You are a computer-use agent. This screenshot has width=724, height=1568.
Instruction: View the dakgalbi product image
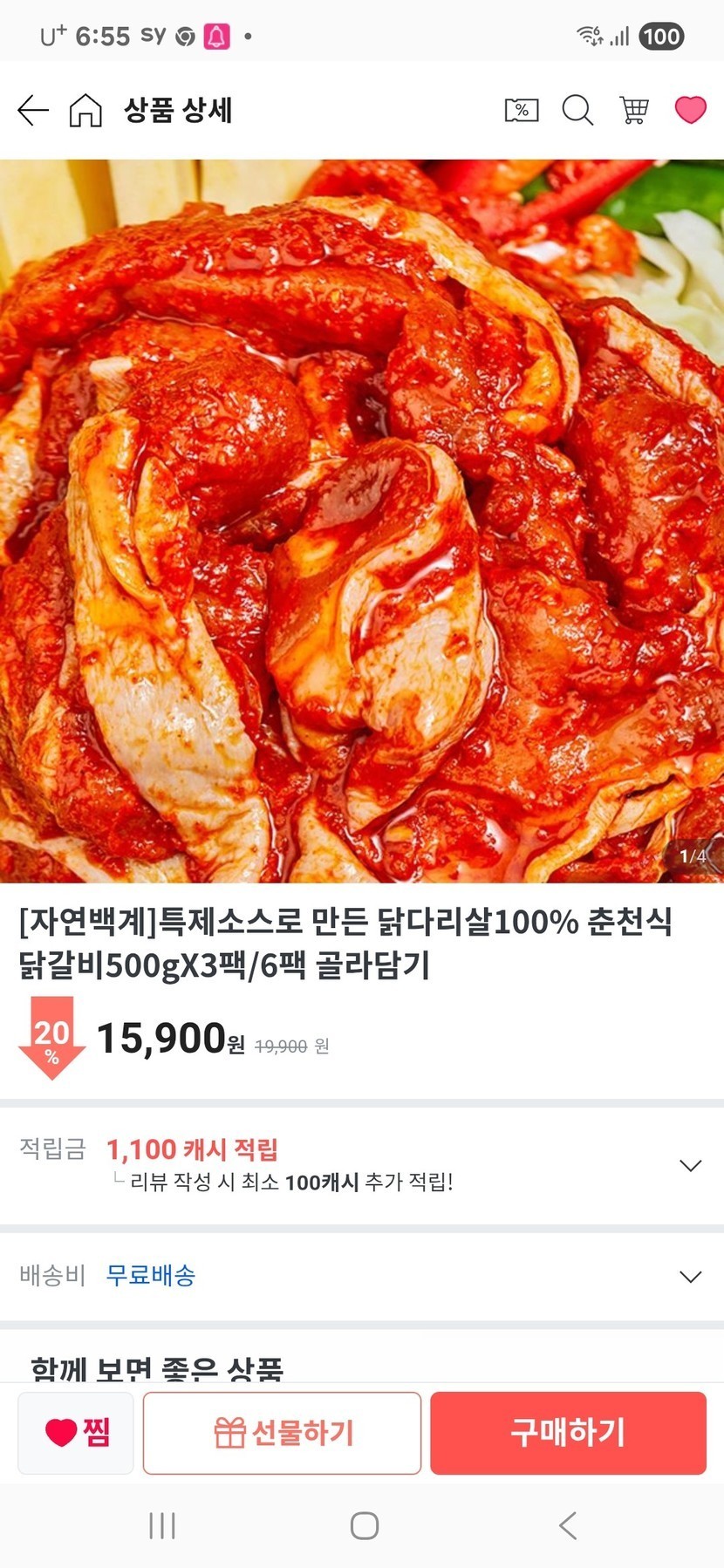point(362,521)
